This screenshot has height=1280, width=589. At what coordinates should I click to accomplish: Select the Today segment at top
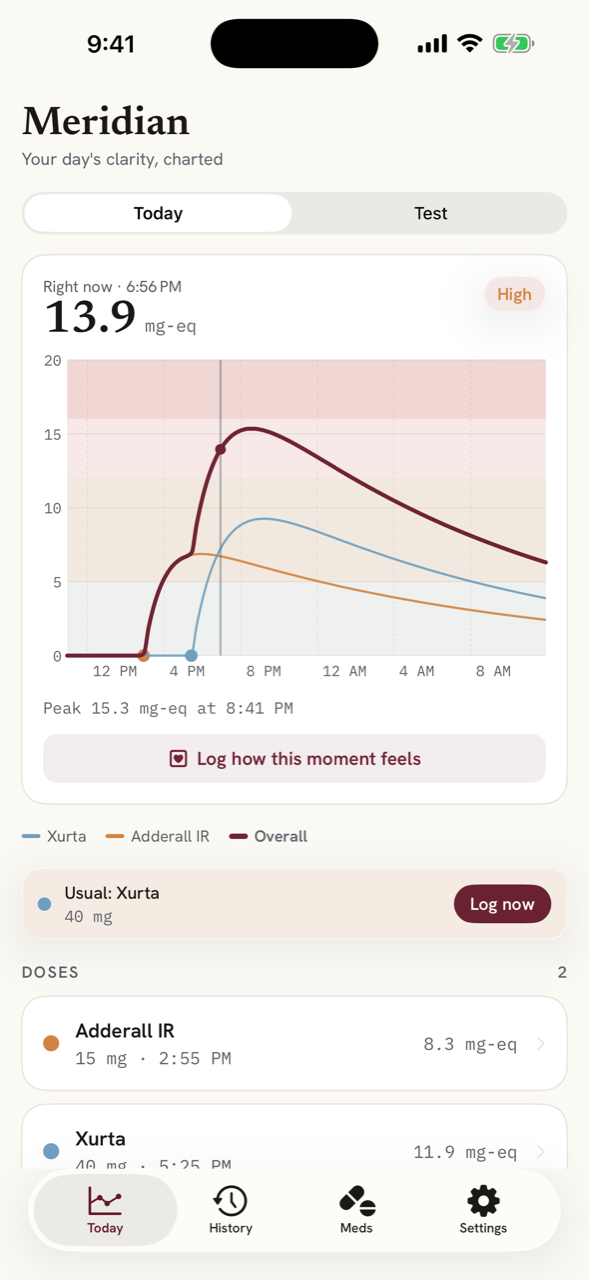(158, 213)
